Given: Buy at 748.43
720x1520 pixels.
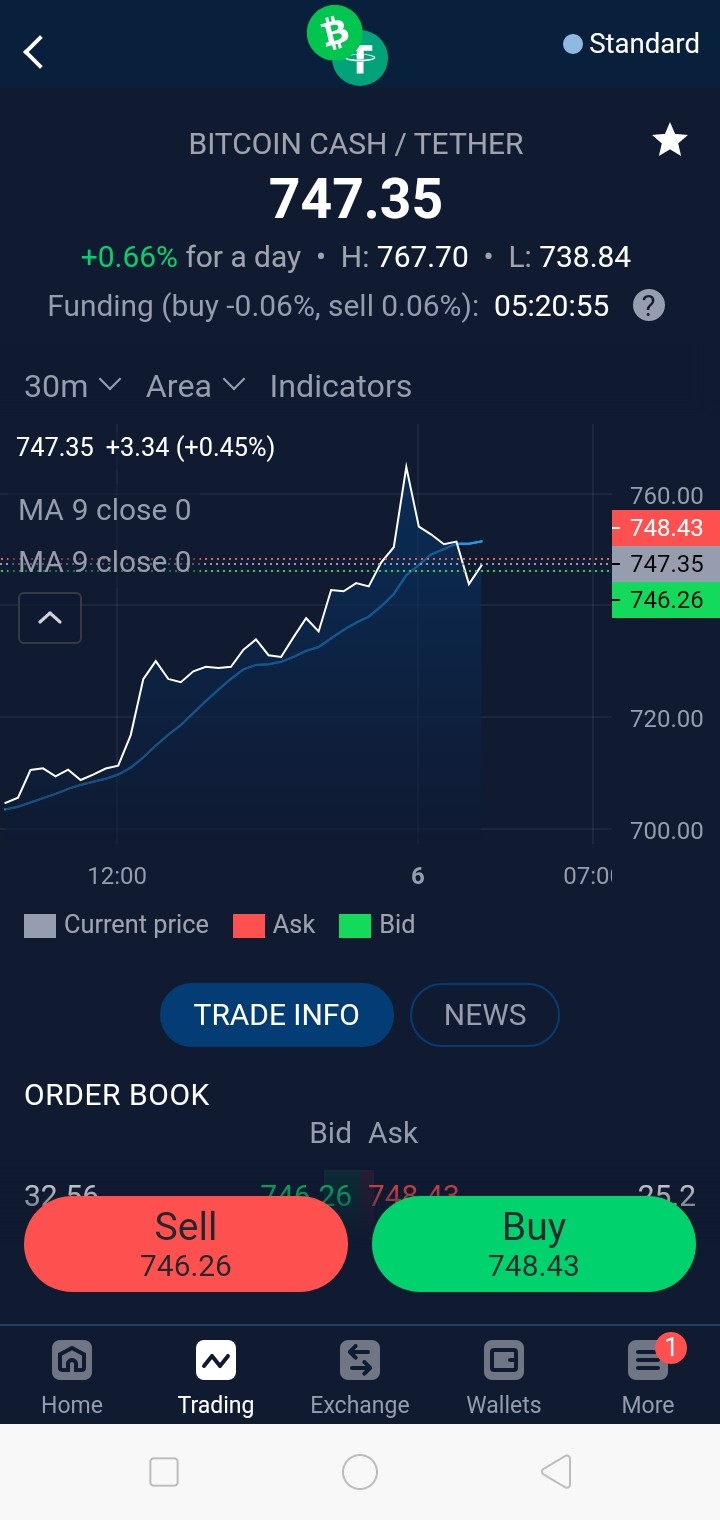Looking at the screenshot, I should pos(534,1244).
